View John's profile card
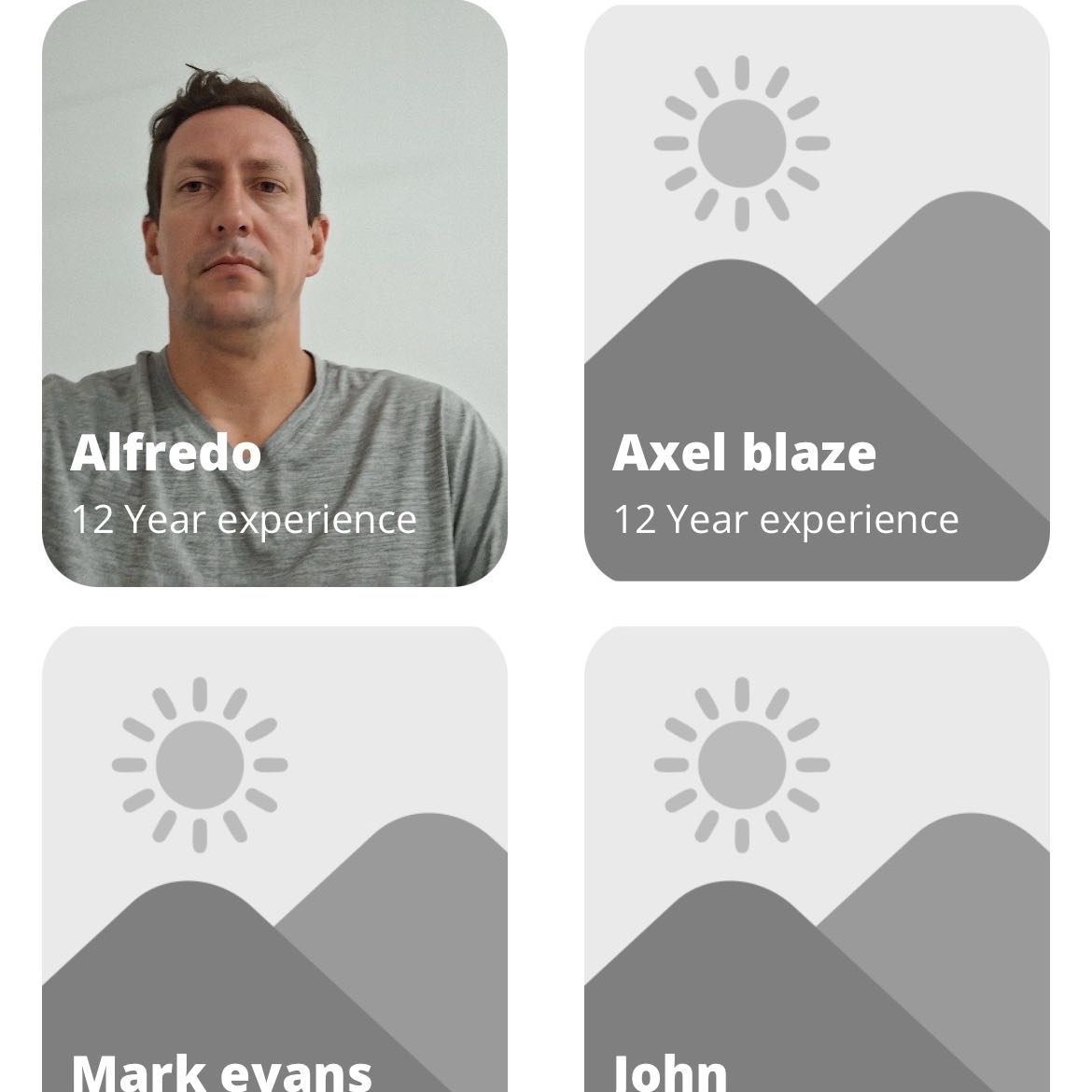Image resolution: width=1092 pixels, height=1092 pixels. click(817, 859)
